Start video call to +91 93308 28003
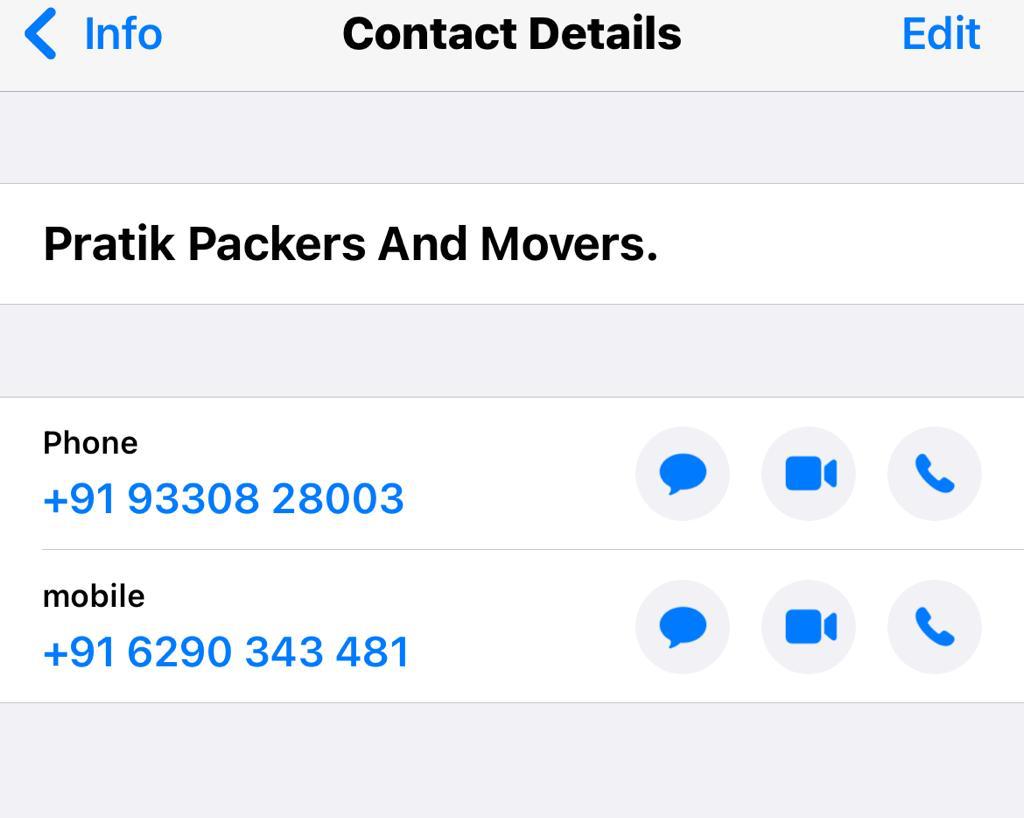1024x818 pixels. (x=809, y=474)
